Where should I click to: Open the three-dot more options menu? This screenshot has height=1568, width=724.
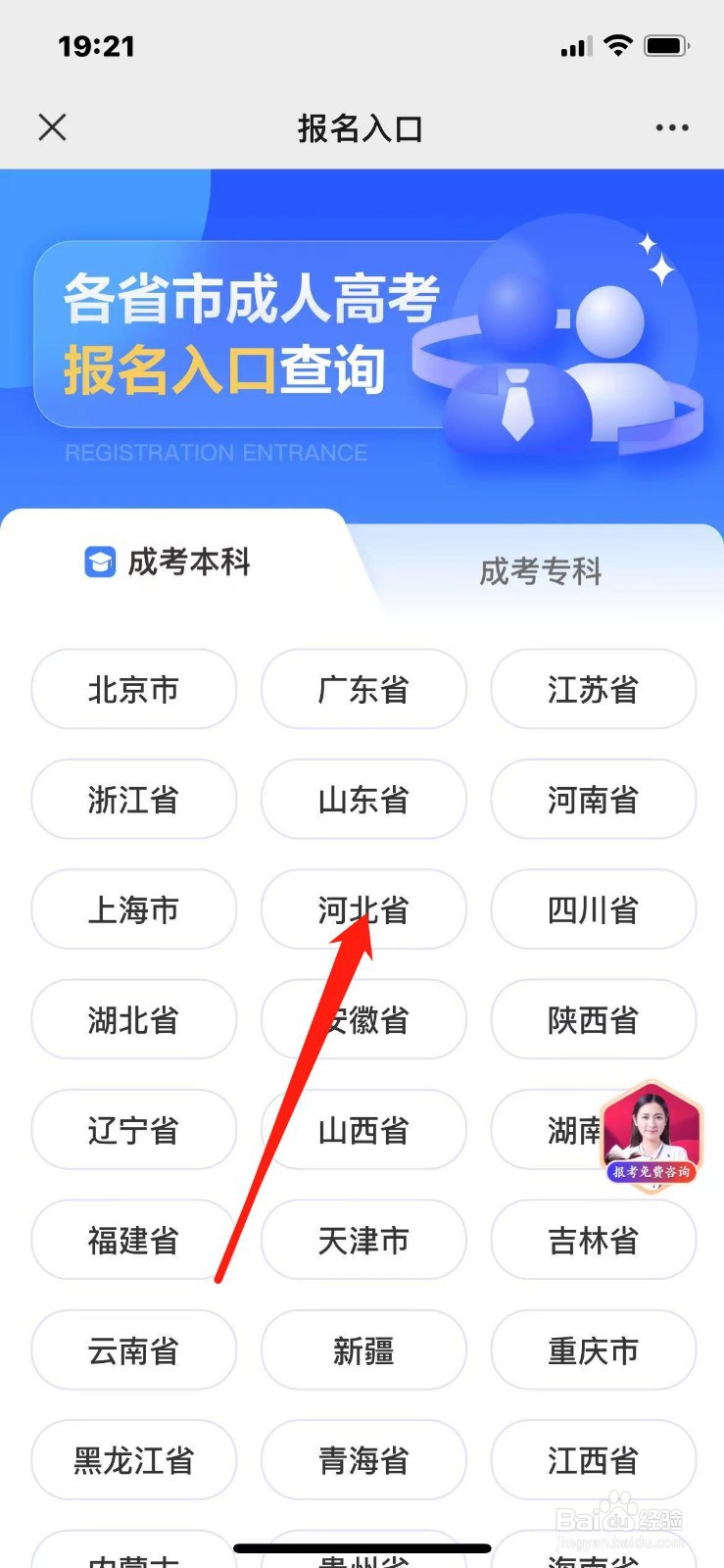click(671, 127)
